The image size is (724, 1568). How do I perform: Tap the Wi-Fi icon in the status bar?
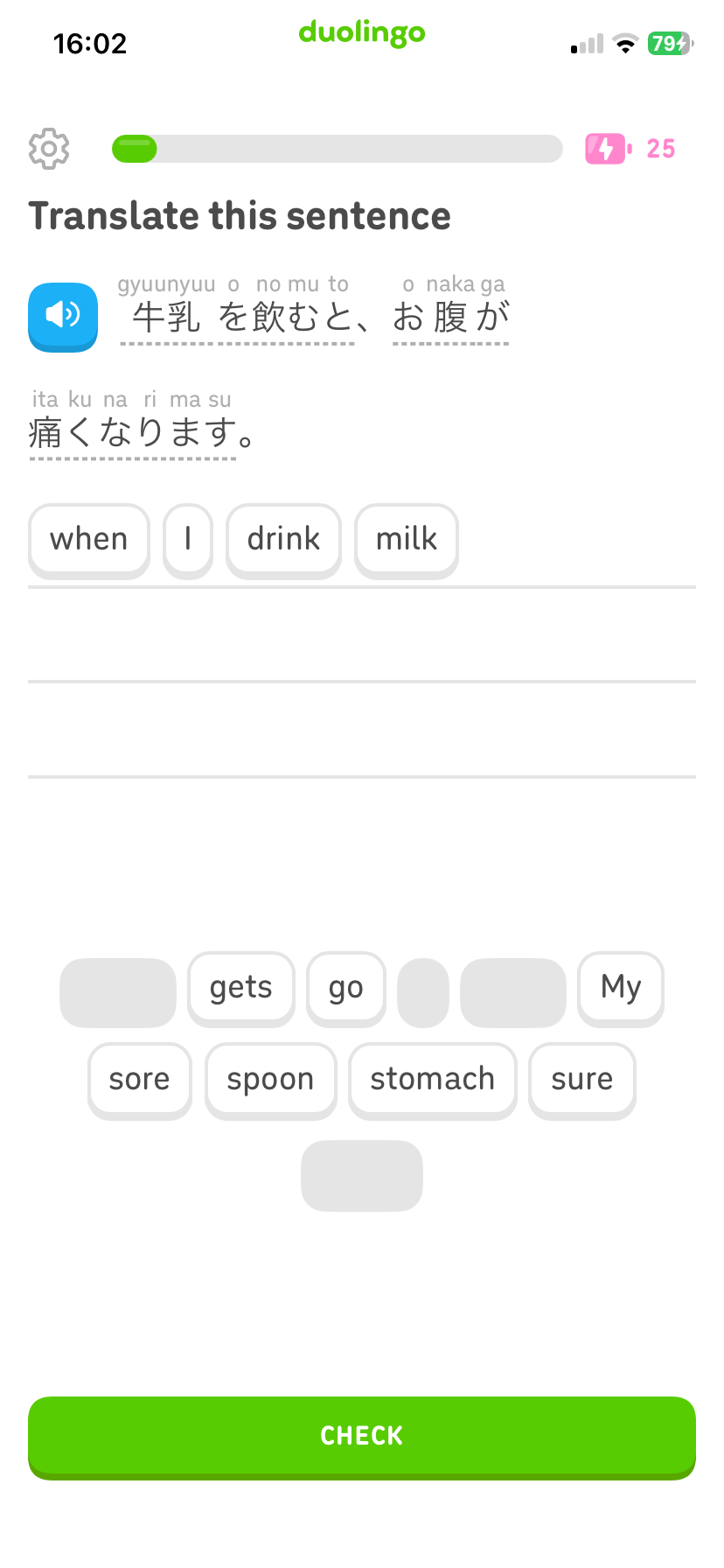624,43
